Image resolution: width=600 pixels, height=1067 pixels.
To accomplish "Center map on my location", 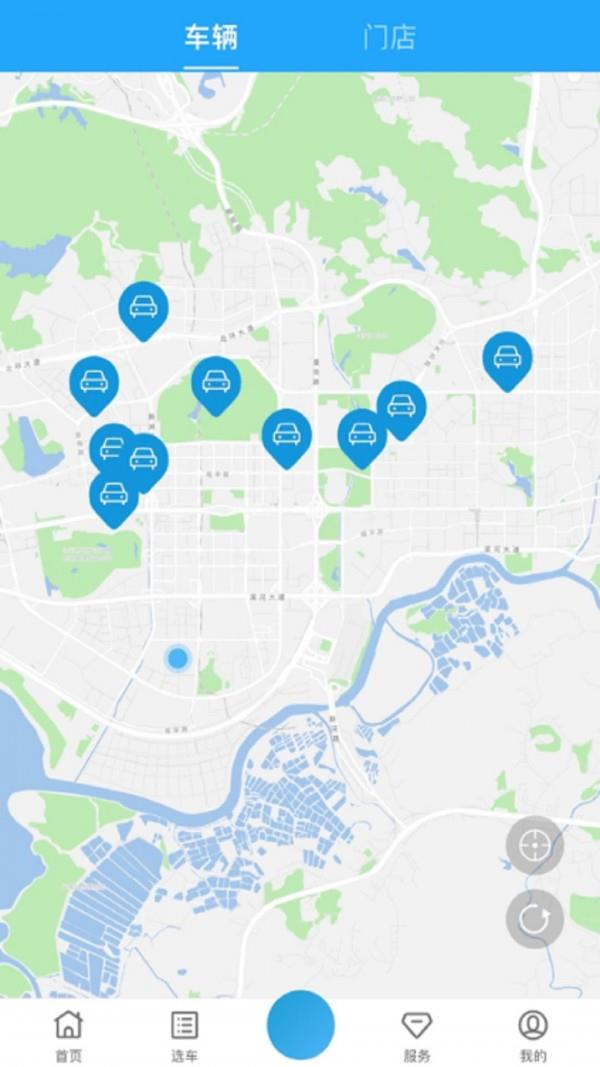I will (534, 846).
